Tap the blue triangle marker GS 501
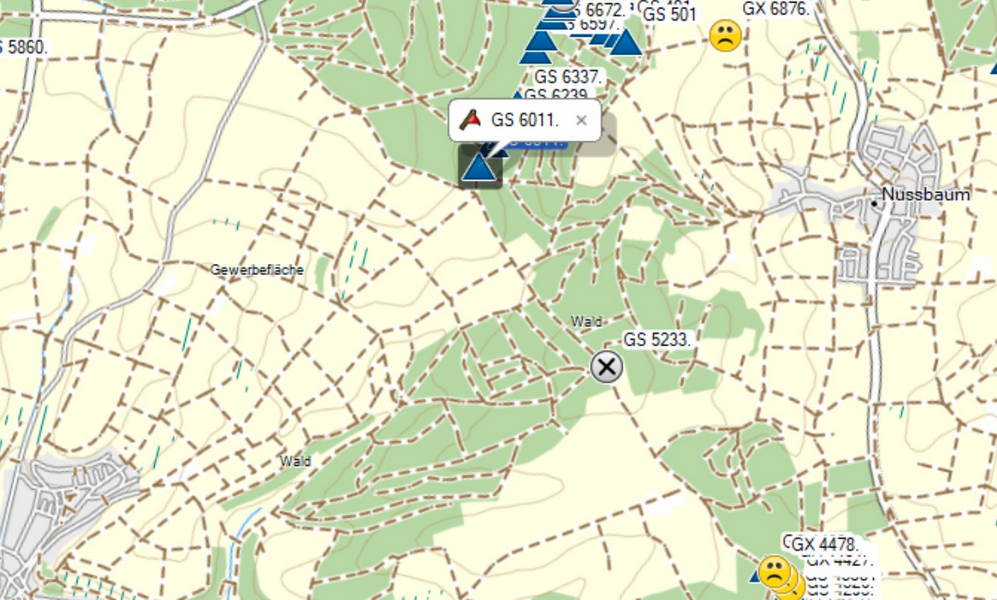 (x=626, y=43)
